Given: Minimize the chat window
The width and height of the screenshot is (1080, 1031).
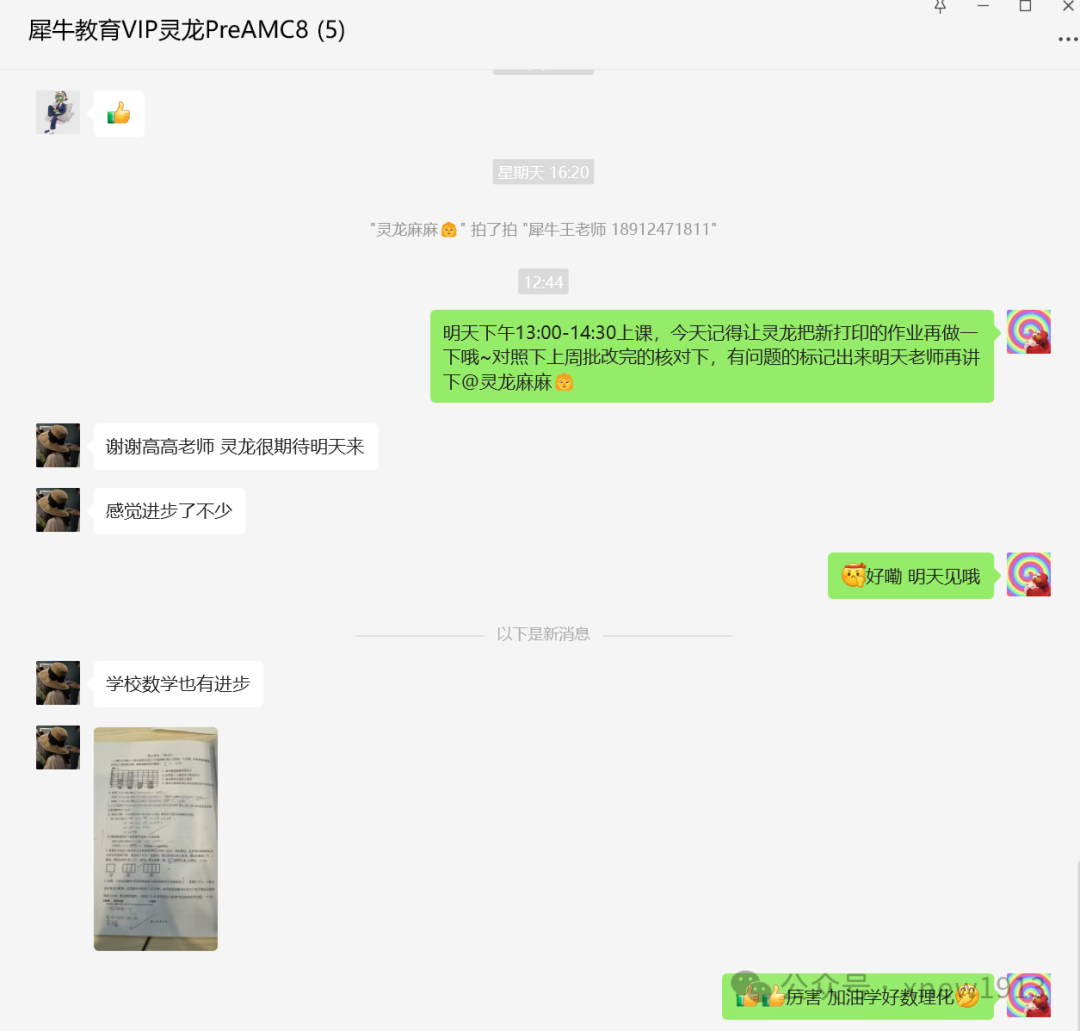Looking at the screenshot, I should click(984, 6).
